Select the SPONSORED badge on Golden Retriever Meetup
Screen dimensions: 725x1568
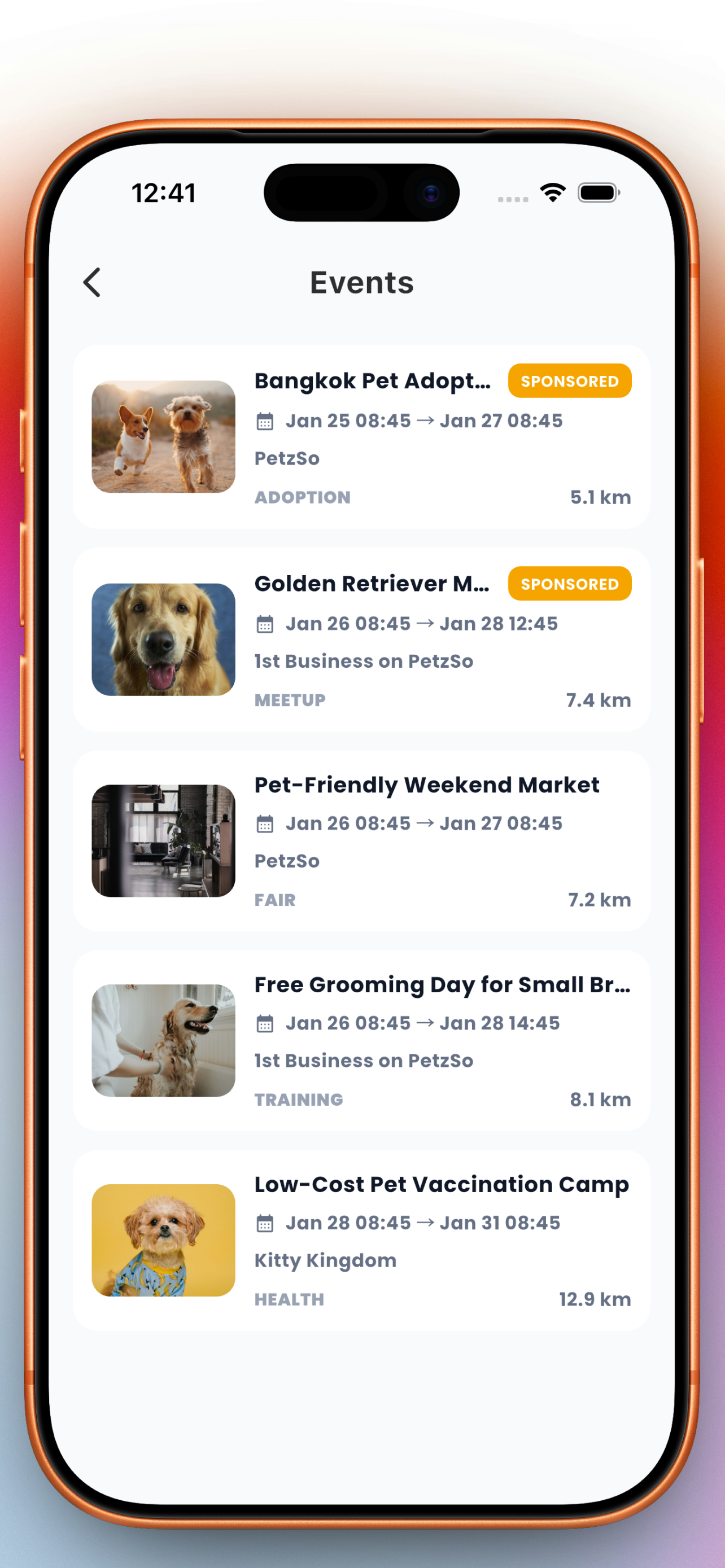[569, 584]
